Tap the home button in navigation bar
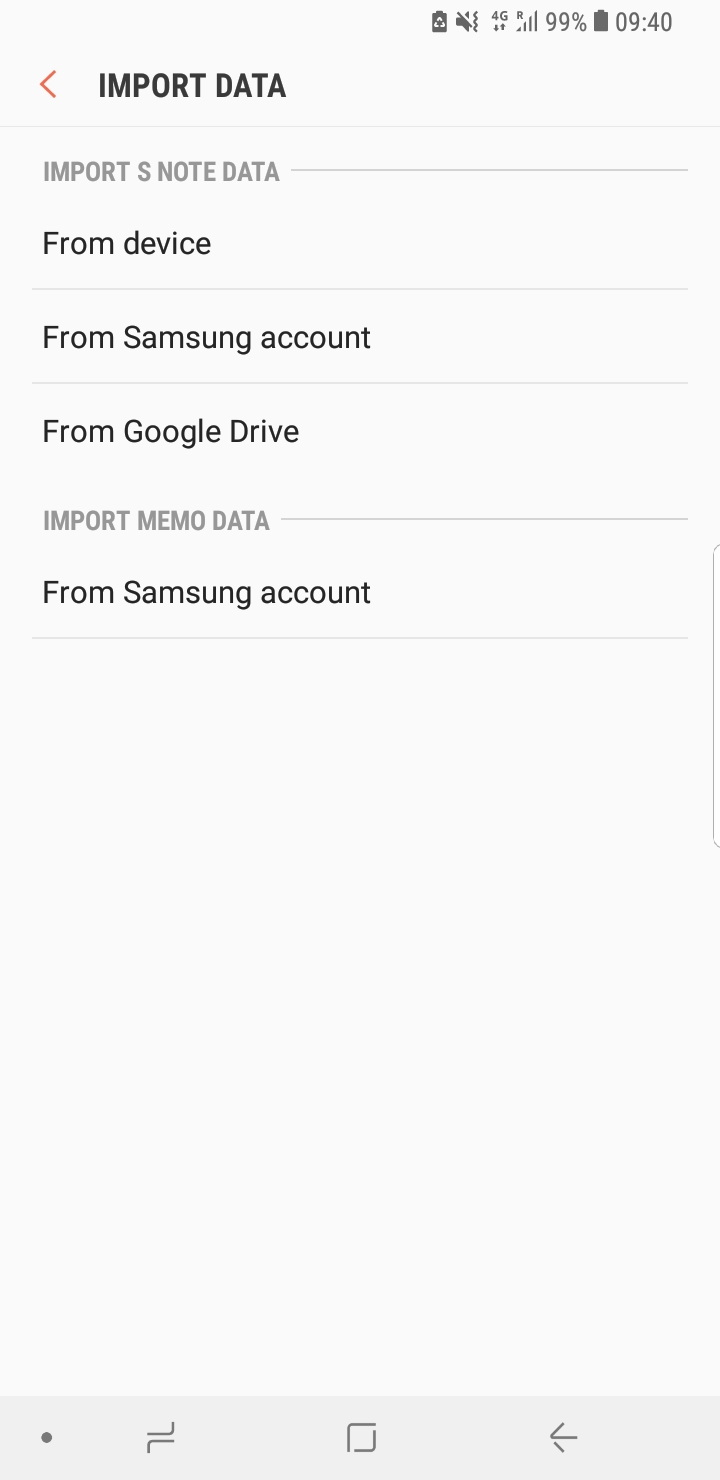 pyautogui.click(x=361, y=1438)
